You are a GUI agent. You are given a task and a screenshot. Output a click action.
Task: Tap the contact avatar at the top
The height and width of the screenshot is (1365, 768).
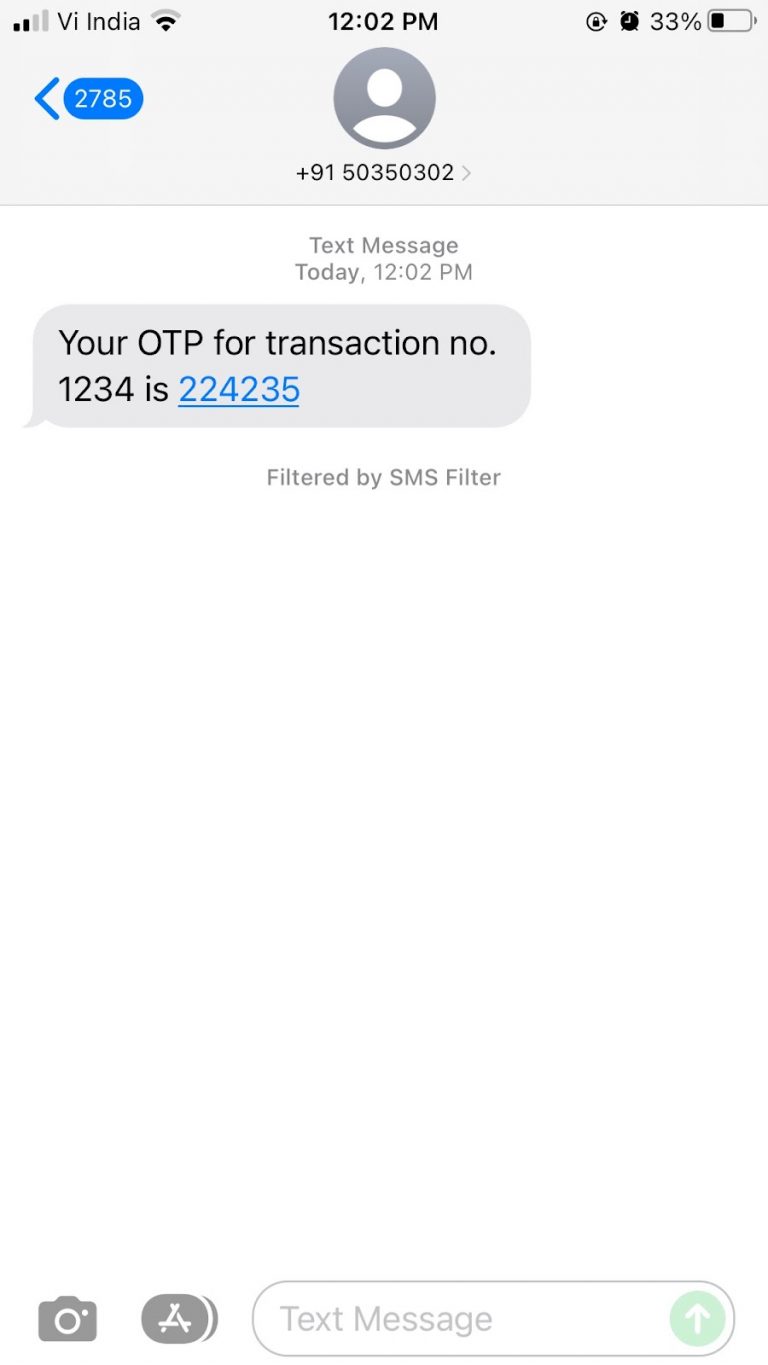click(384, 98)
